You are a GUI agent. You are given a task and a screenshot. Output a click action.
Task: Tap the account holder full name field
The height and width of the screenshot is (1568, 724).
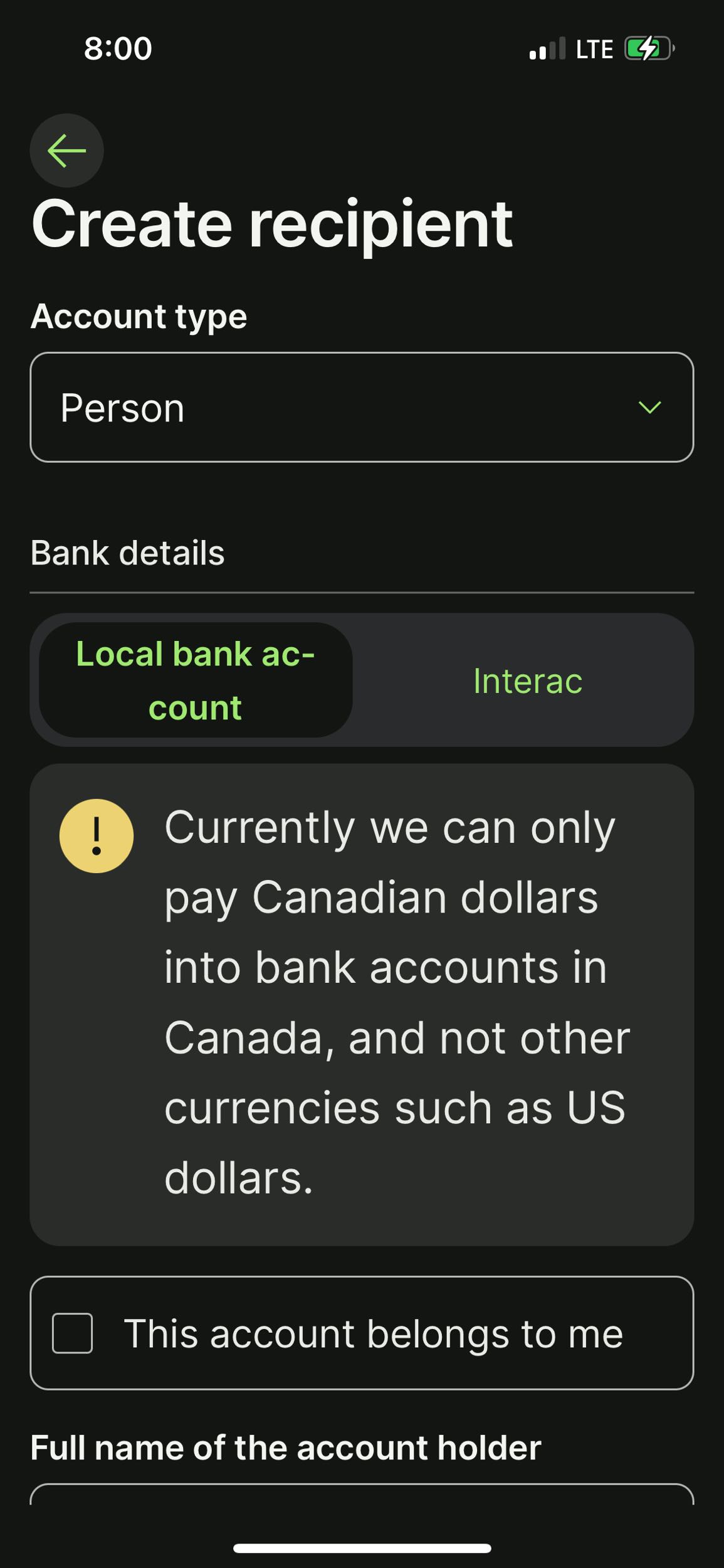362,1496
